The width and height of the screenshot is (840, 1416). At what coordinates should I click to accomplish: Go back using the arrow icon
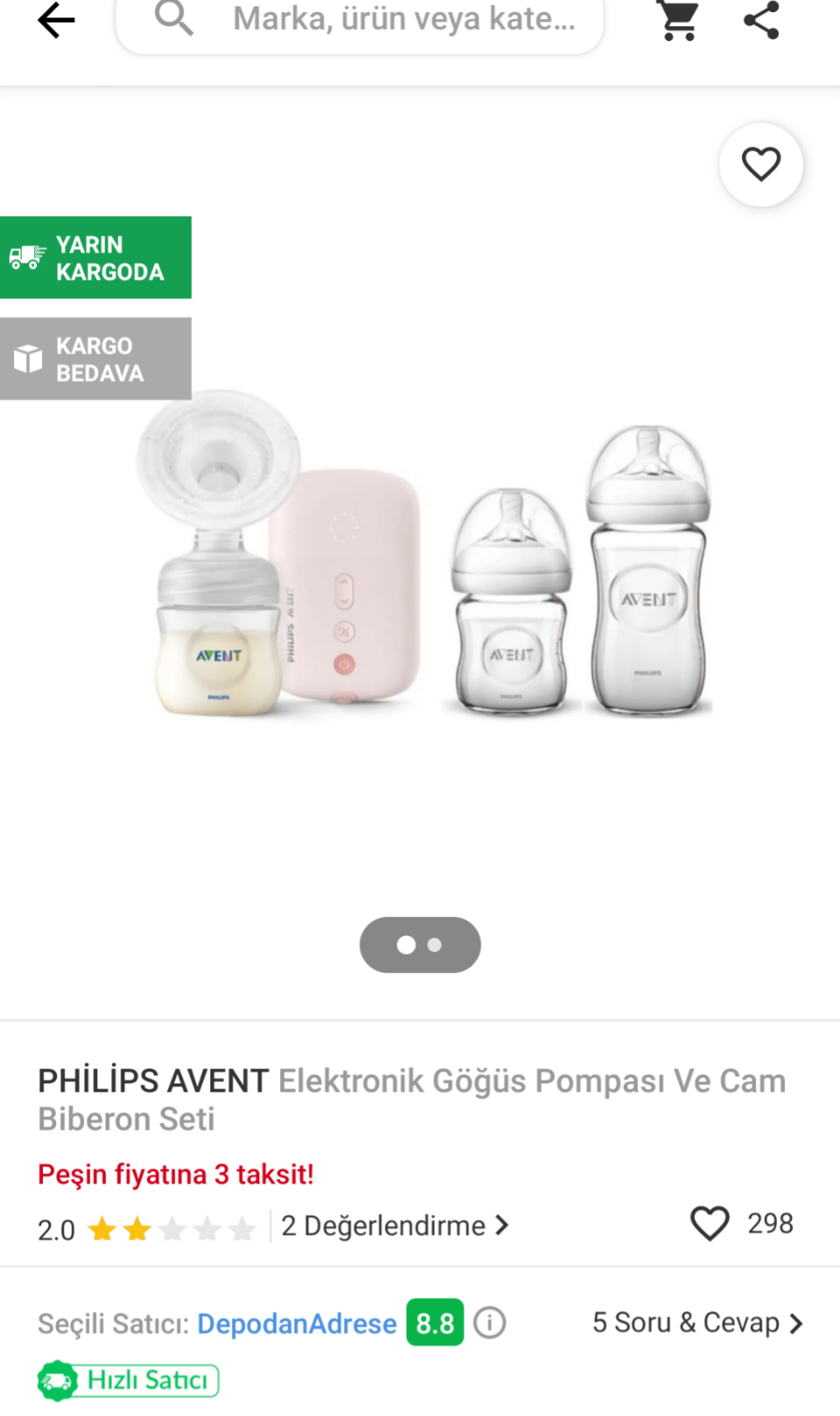[57, 20]
